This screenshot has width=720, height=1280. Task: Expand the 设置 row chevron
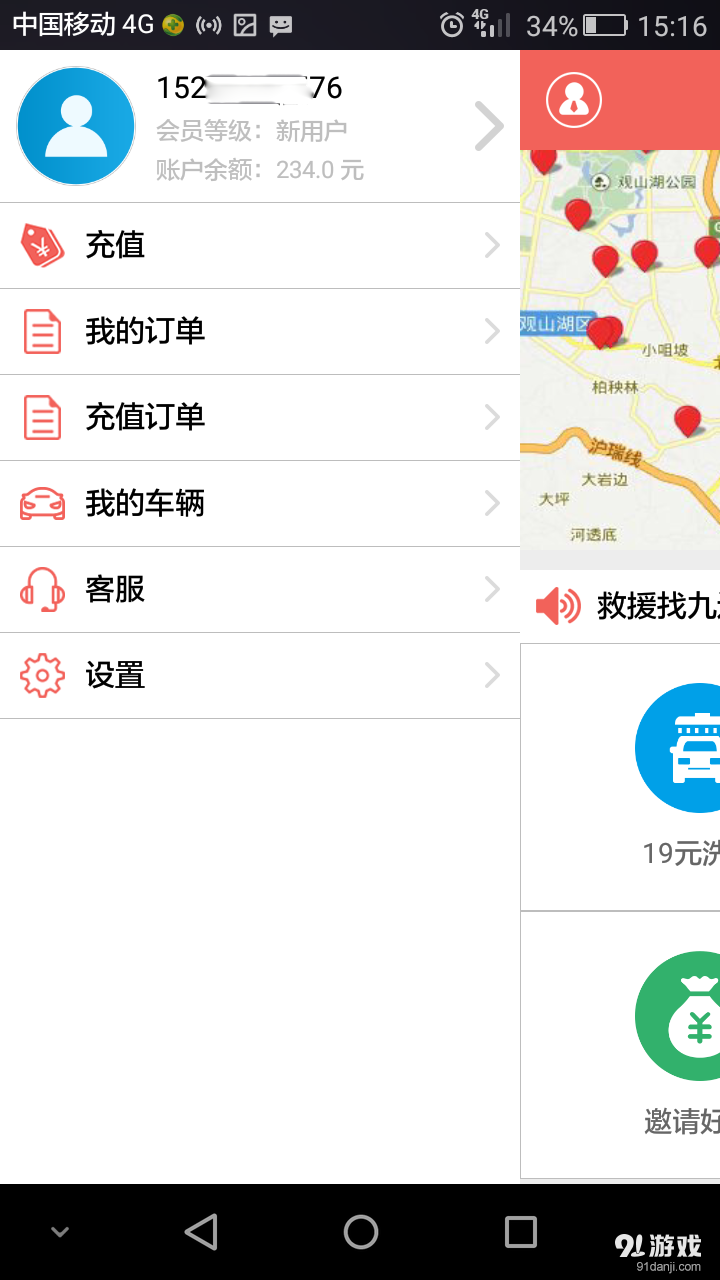pyautogui.click(x=490, y=675)
